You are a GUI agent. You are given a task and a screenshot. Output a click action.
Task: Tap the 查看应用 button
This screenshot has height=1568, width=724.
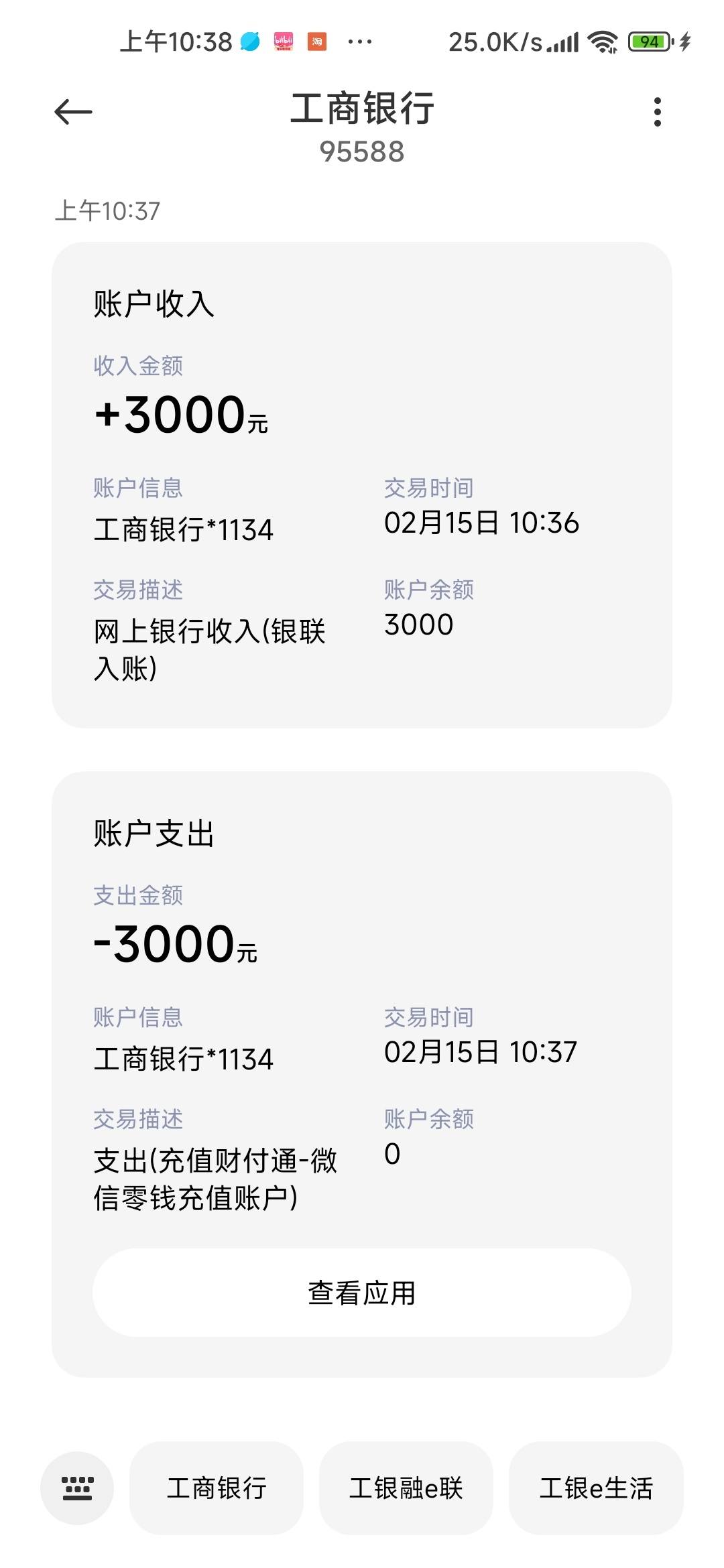[362, 1293]
